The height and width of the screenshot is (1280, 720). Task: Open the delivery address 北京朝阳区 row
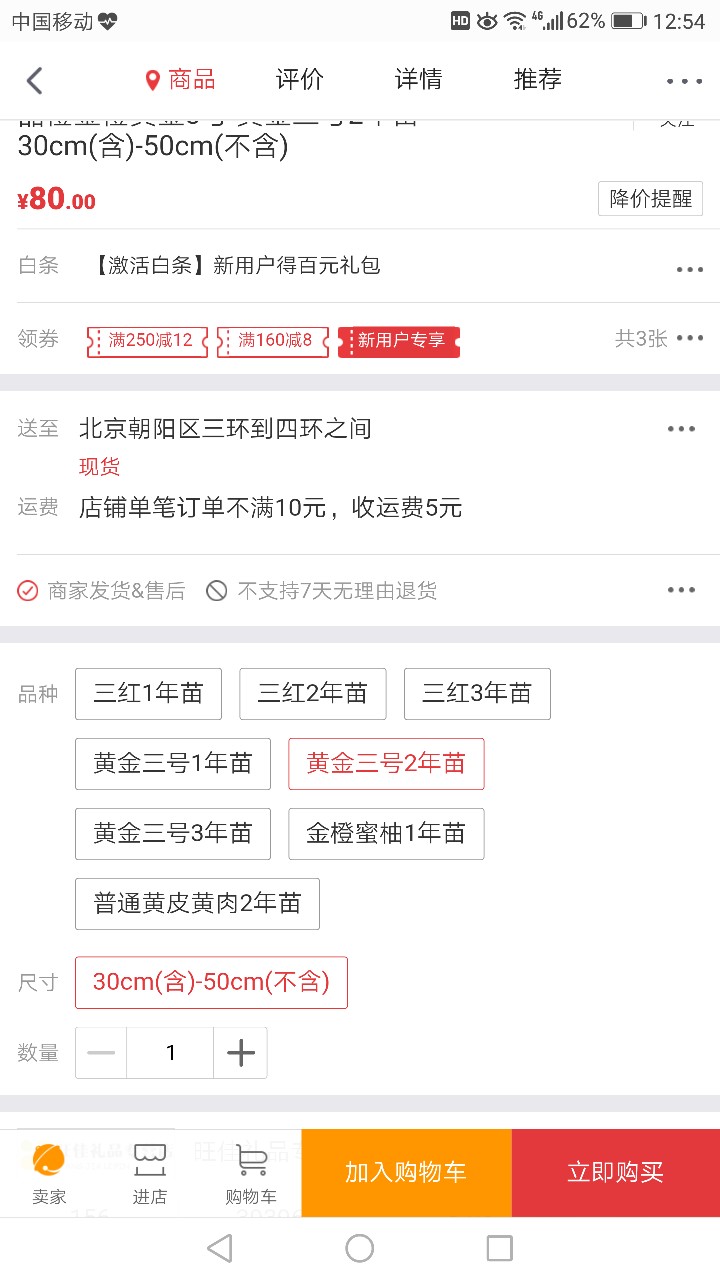point(360,429)
